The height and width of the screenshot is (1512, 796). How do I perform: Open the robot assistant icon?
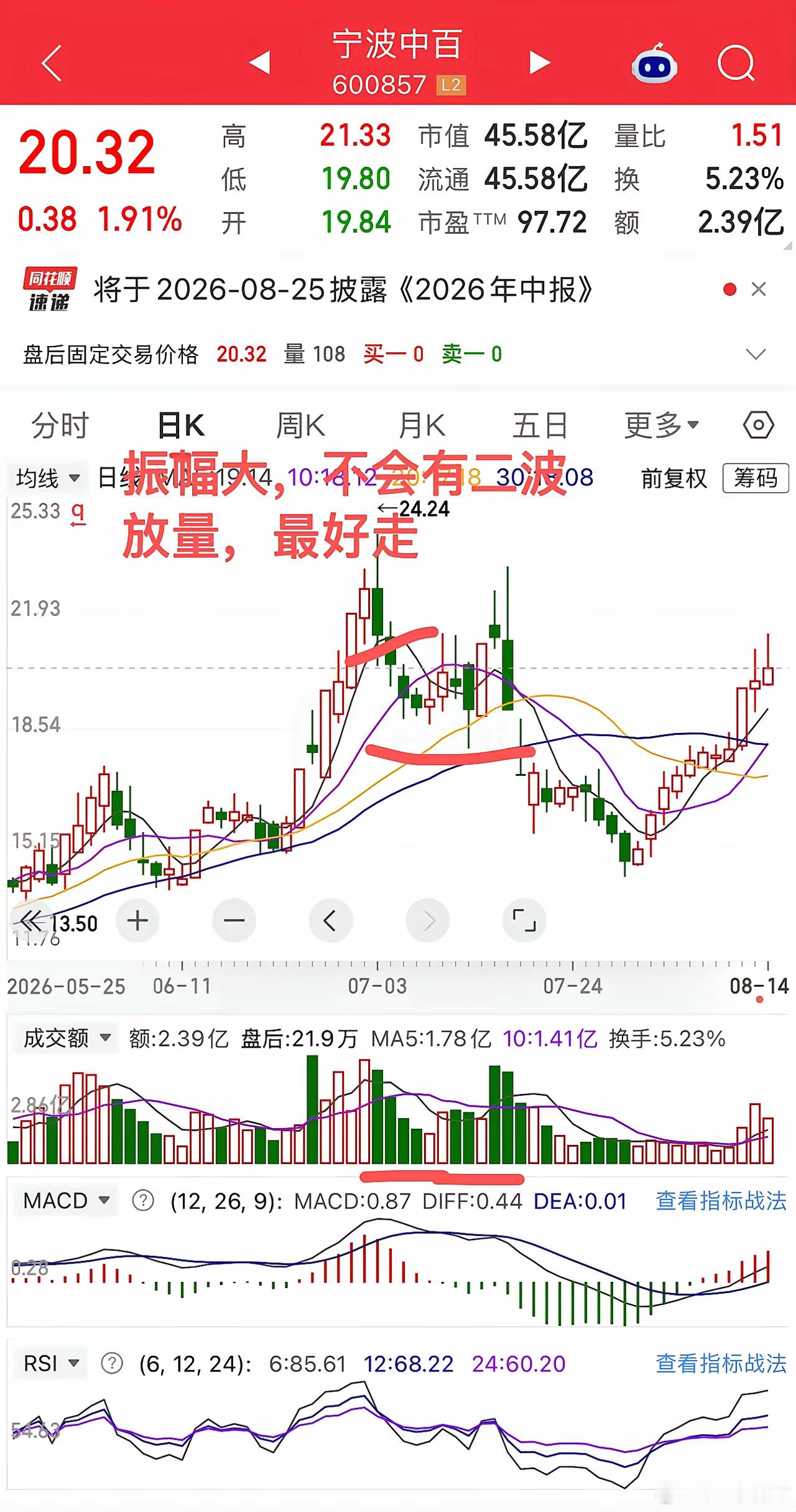[654, 63]
